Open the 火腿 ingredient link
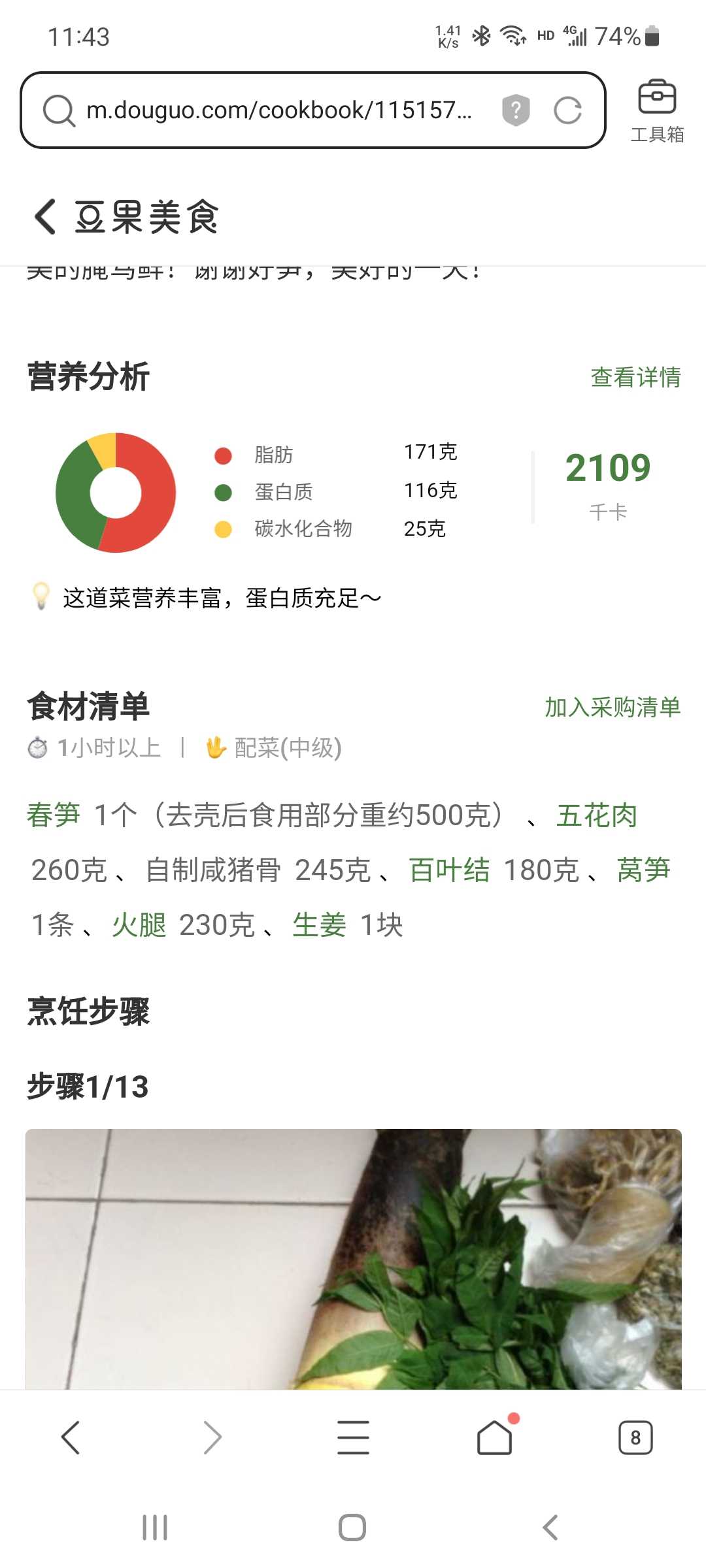The width and height of the screenshot is (706, 1568). [139, 924]
